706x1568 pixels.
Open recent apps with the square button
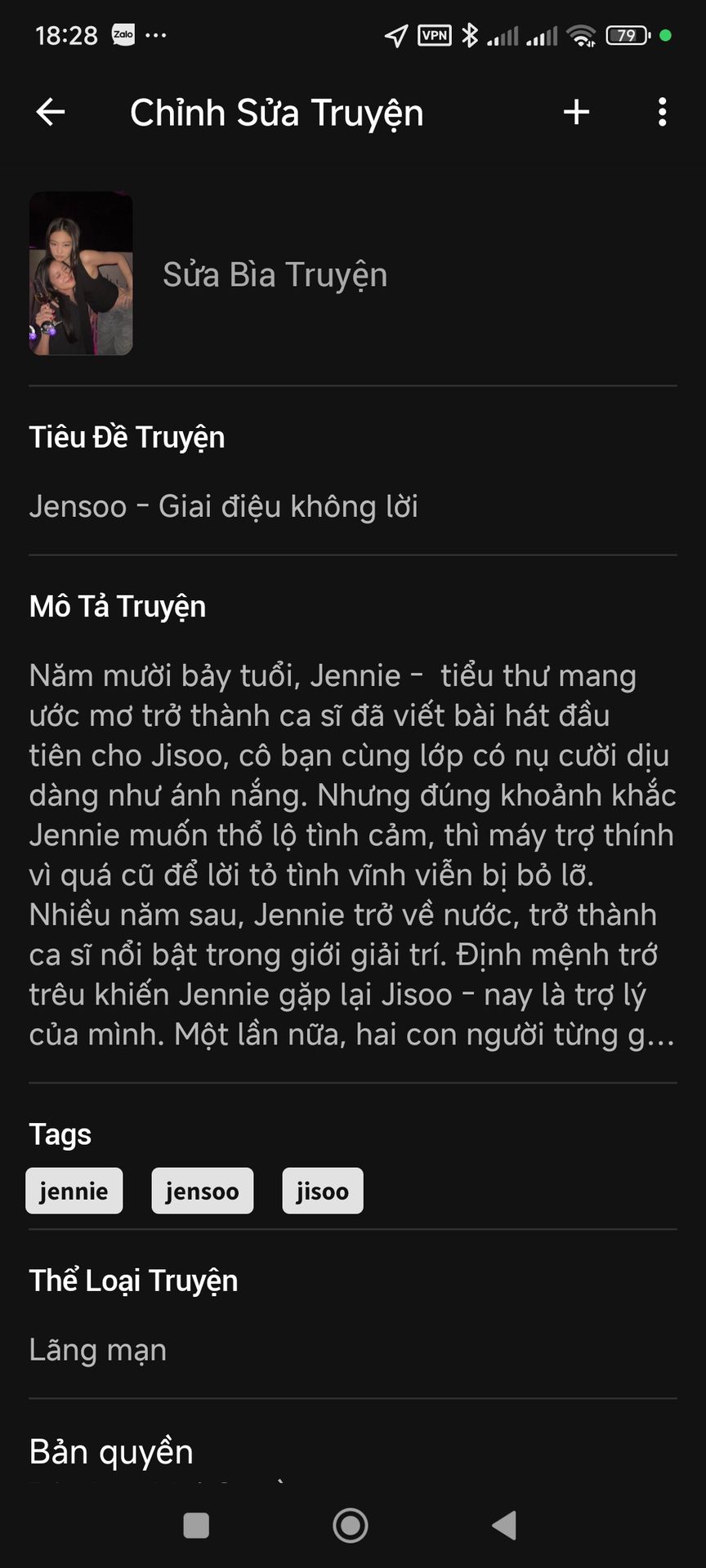click(196, 1525)
